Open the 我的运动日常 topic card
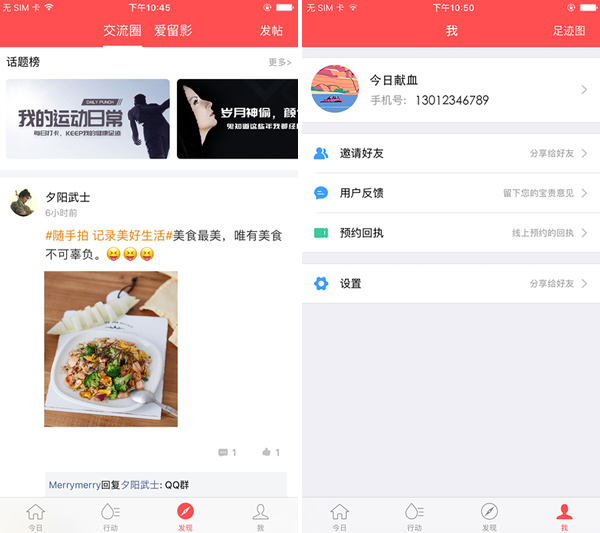The width and height of the screenshot is (600, 533). coord(88,119)
